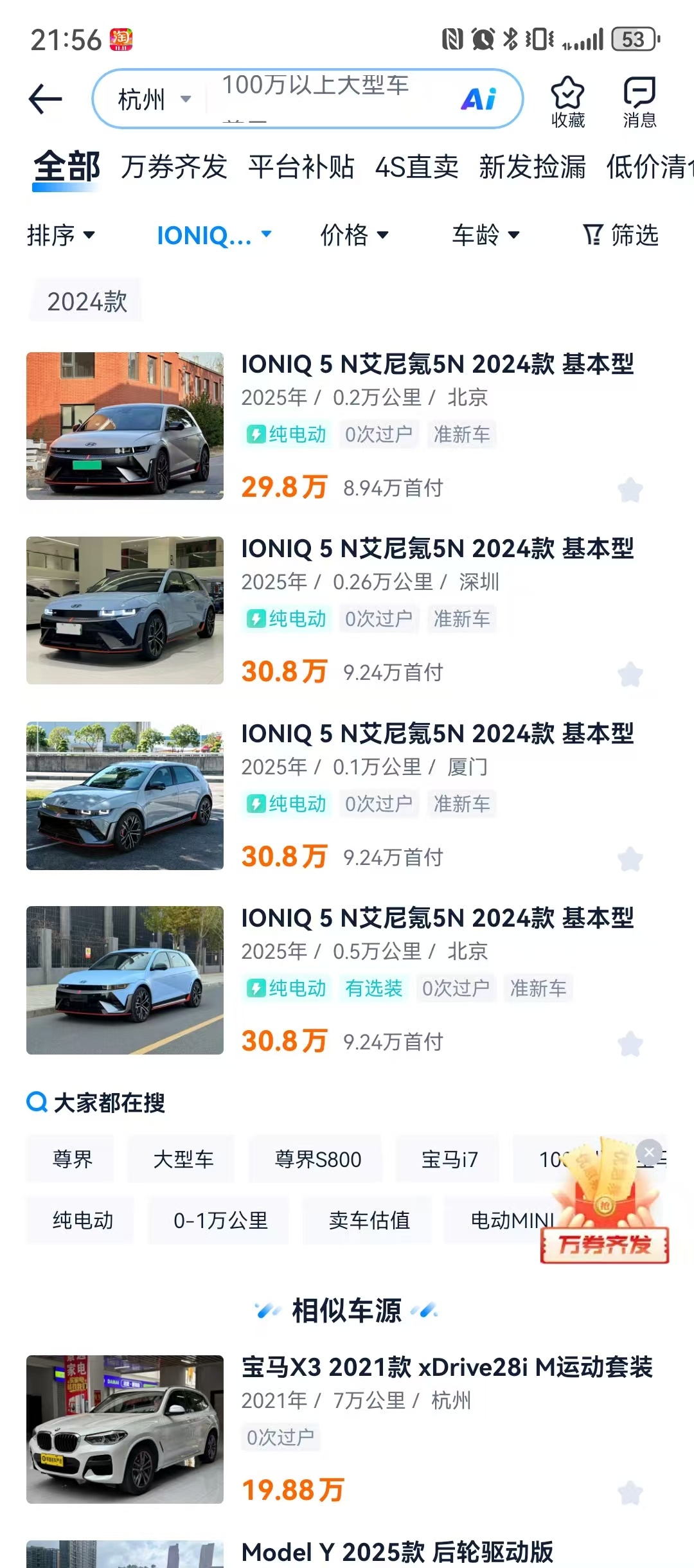The image size is (694, 1568).
Task: Favorite the 深圳 IONIQ 5 N listing
Action: point(630,675)
